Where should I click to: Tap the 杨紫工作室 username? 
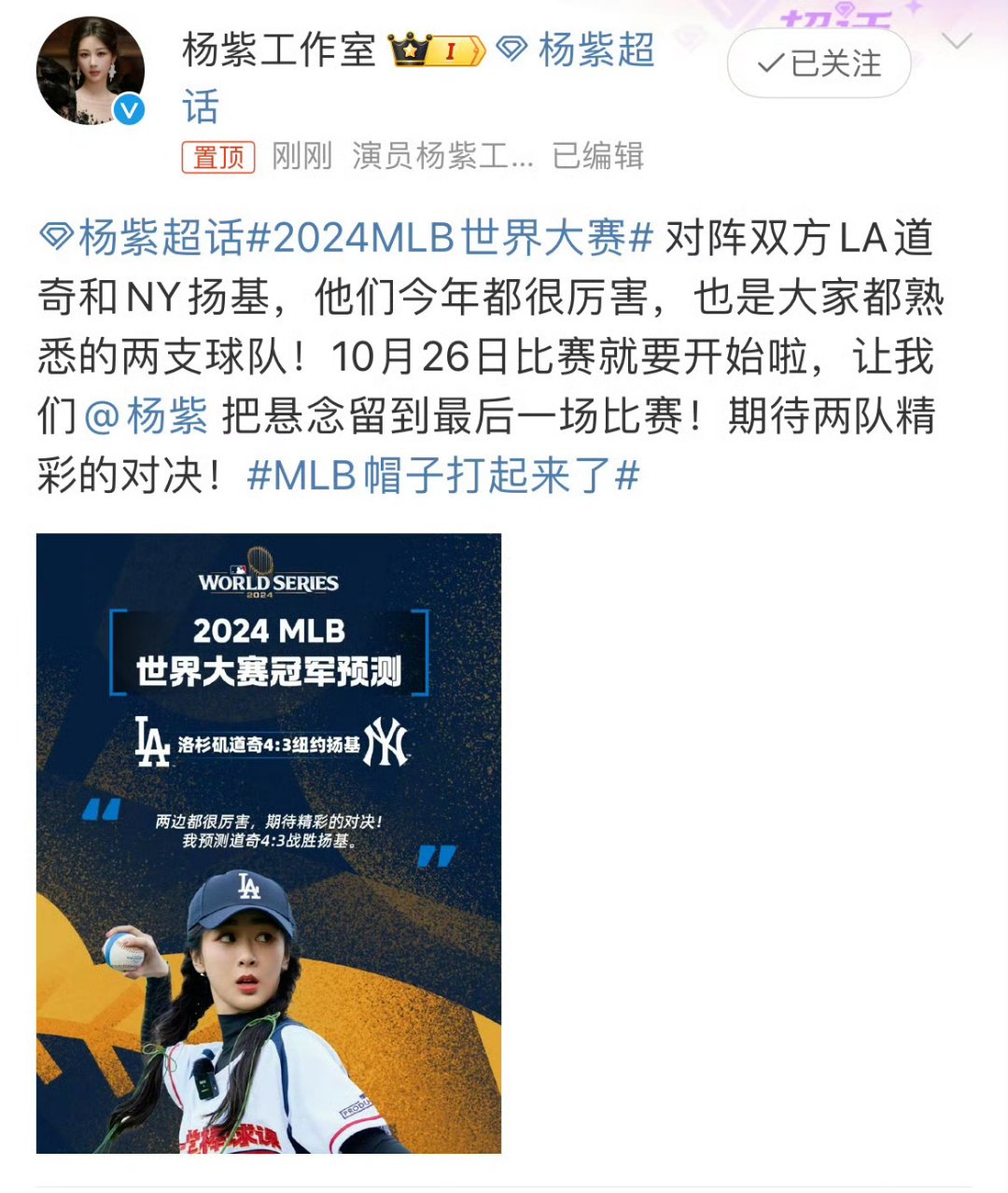[278, 49]
